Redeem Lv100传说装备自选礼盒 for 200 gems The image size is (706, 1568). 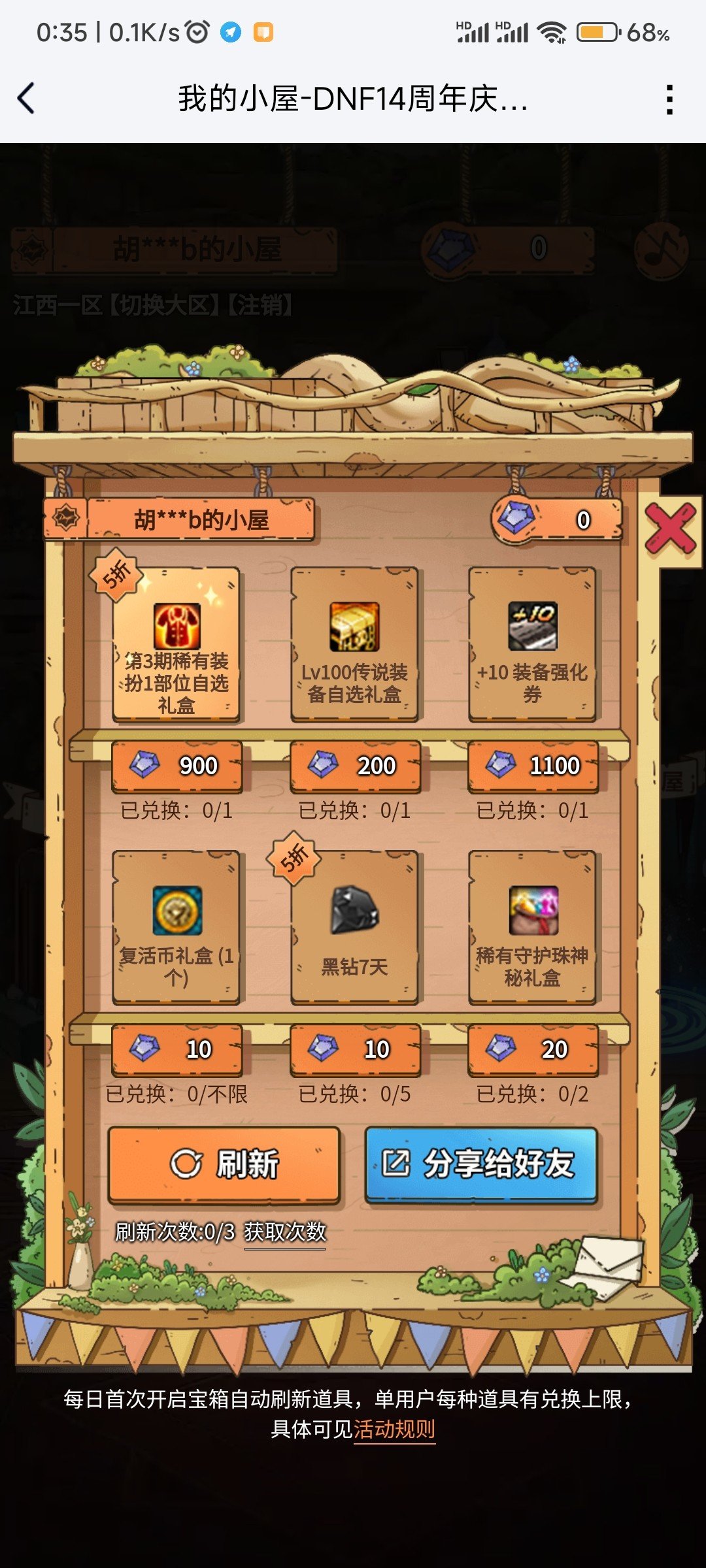pos(355,766)
